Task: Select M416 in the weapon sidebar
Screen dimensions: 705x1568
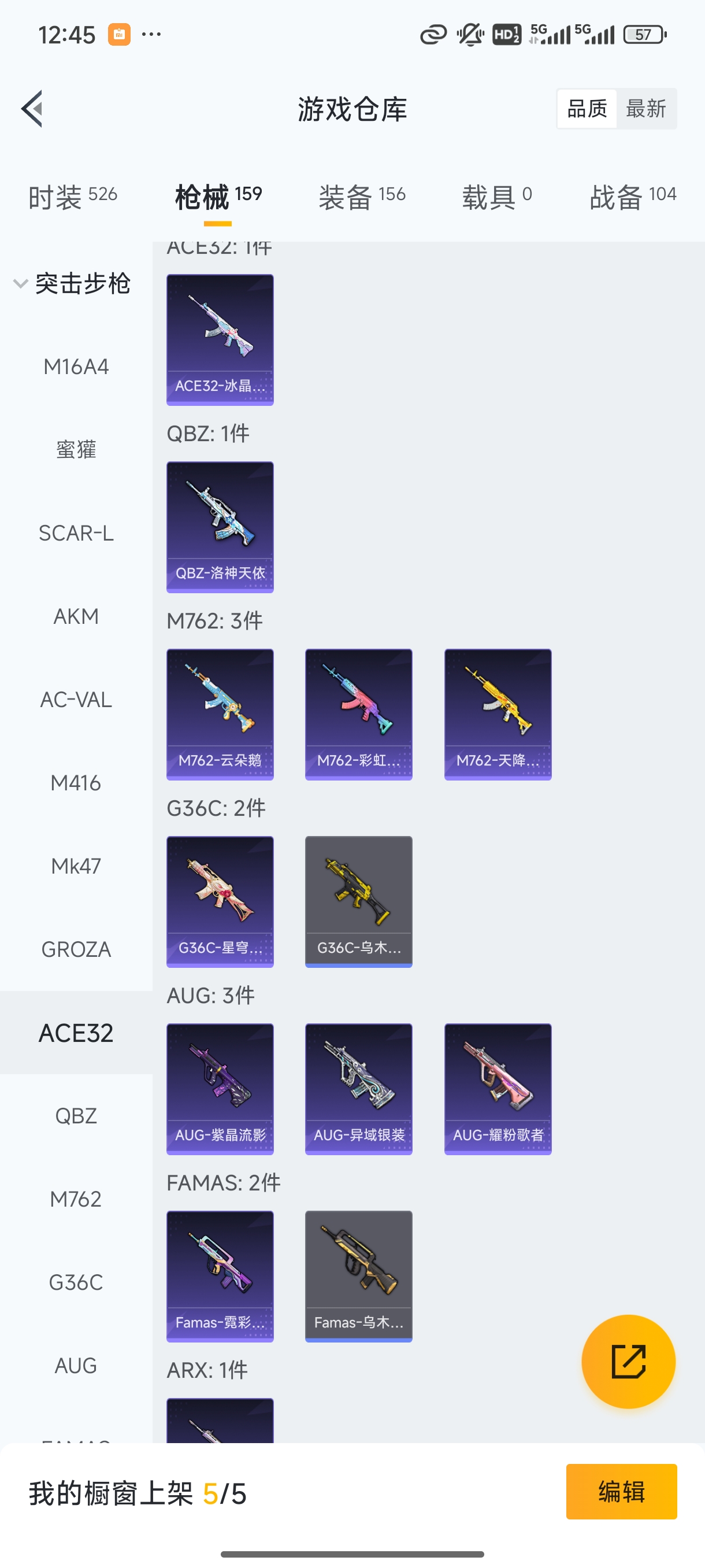Action: pos(76,783)
